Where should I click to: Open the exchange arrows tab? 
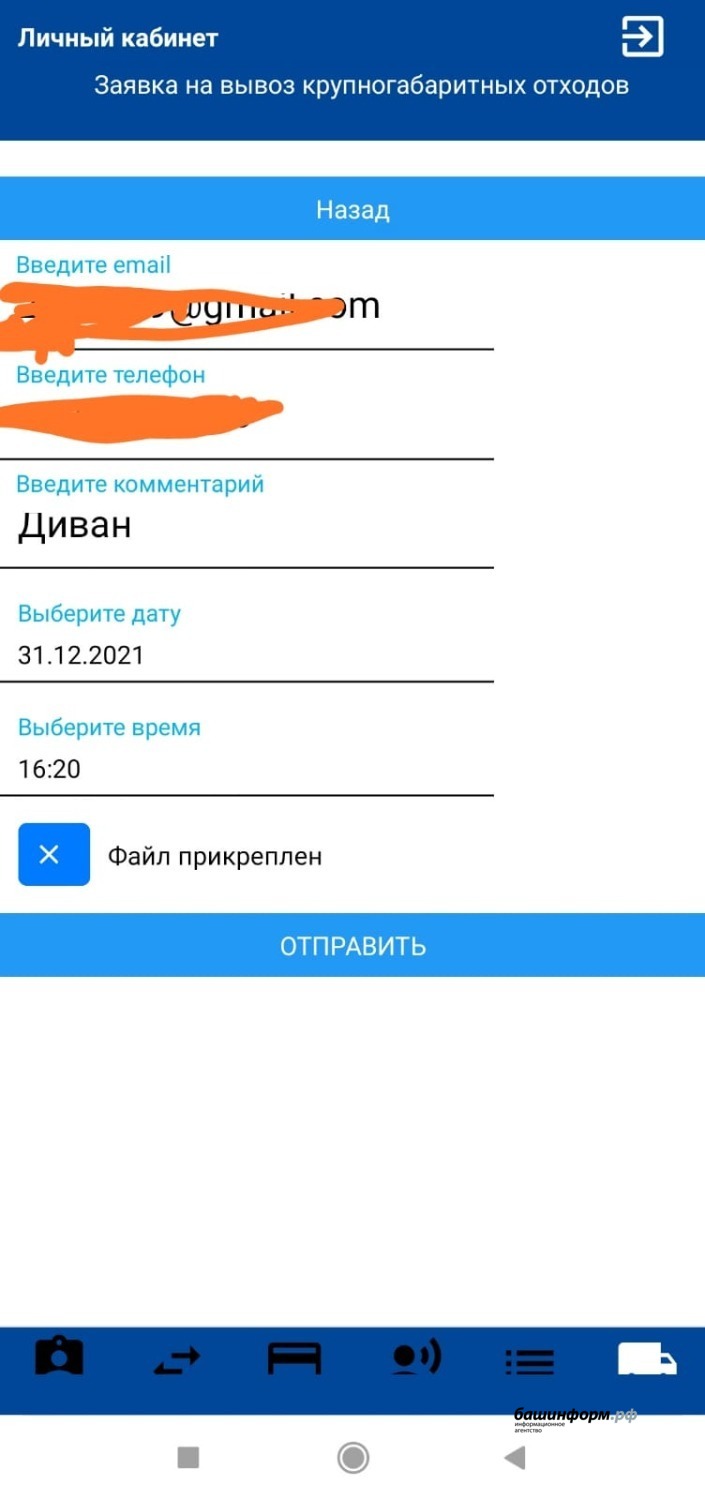(176, 1359)
